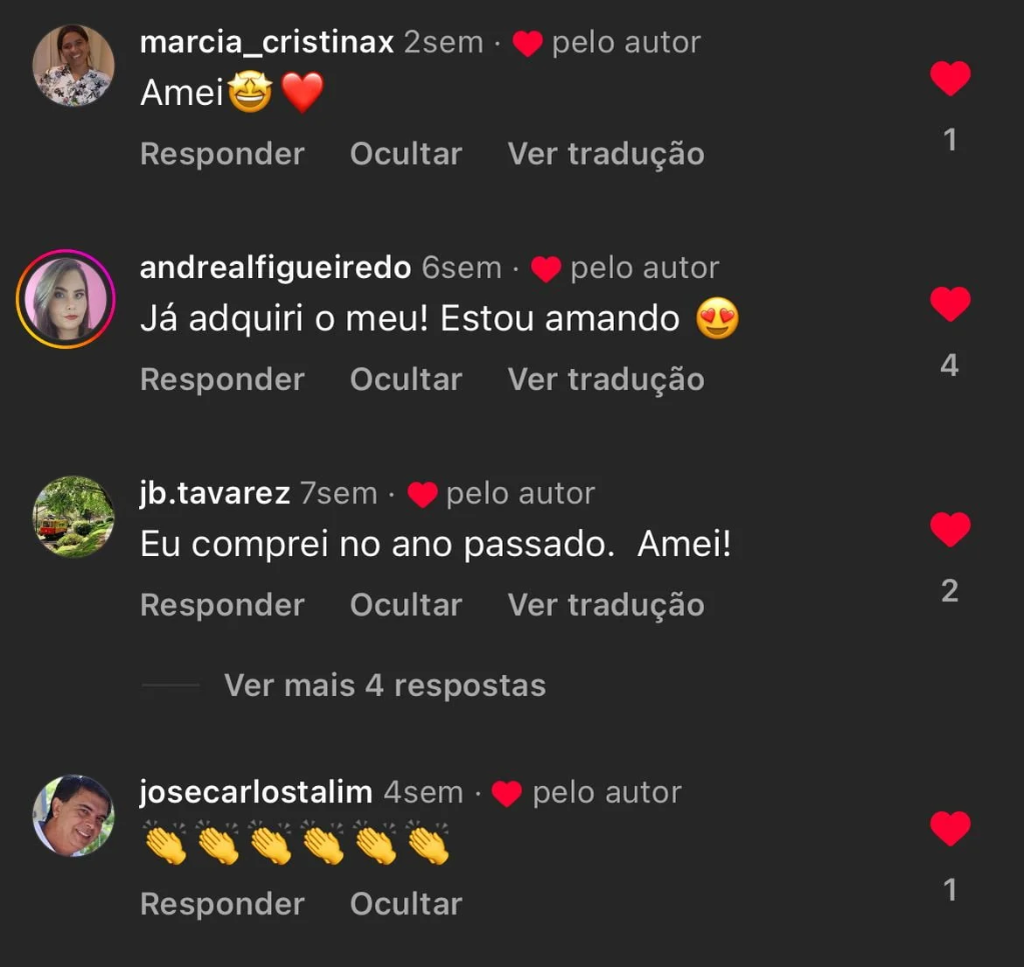1024x967 pixels.
Task: Hide jb.tavarez's comment
Action: coord(406,606)
